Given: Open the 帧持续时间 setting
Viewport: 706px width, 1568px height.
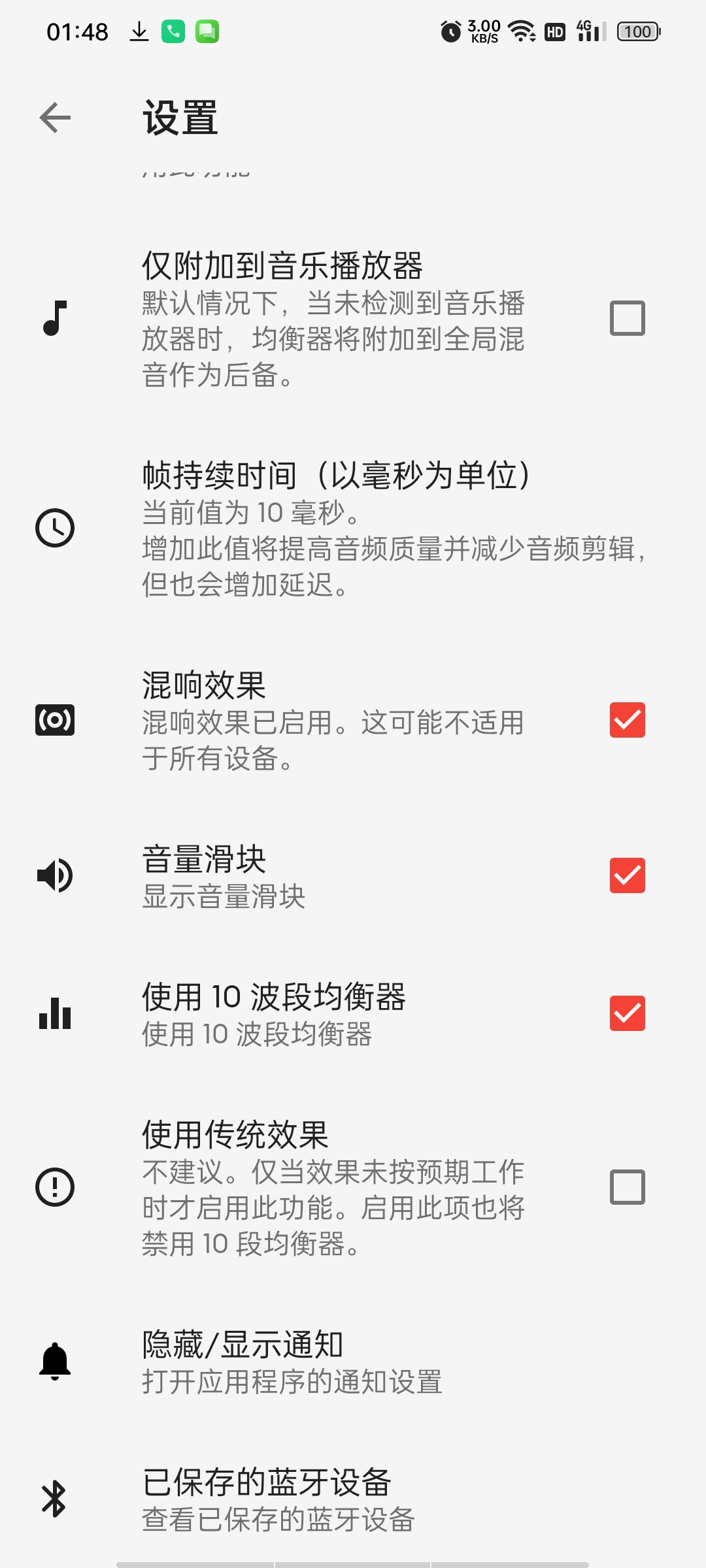Looking at the screenshot, I should 353,528.
